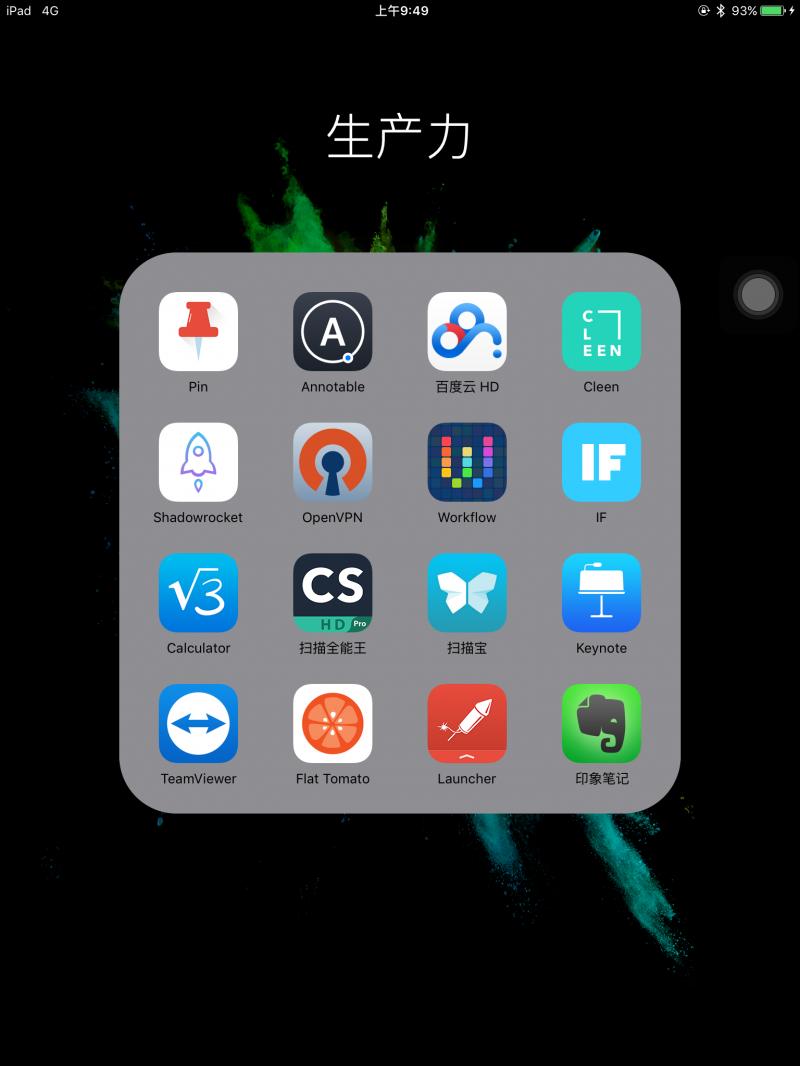Launch the IF app

(601, 462)
